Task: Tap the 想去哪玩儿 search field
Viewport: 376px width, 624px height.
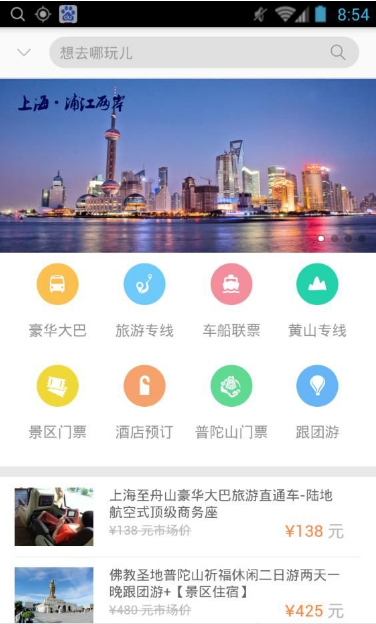Action: point(204,53)
